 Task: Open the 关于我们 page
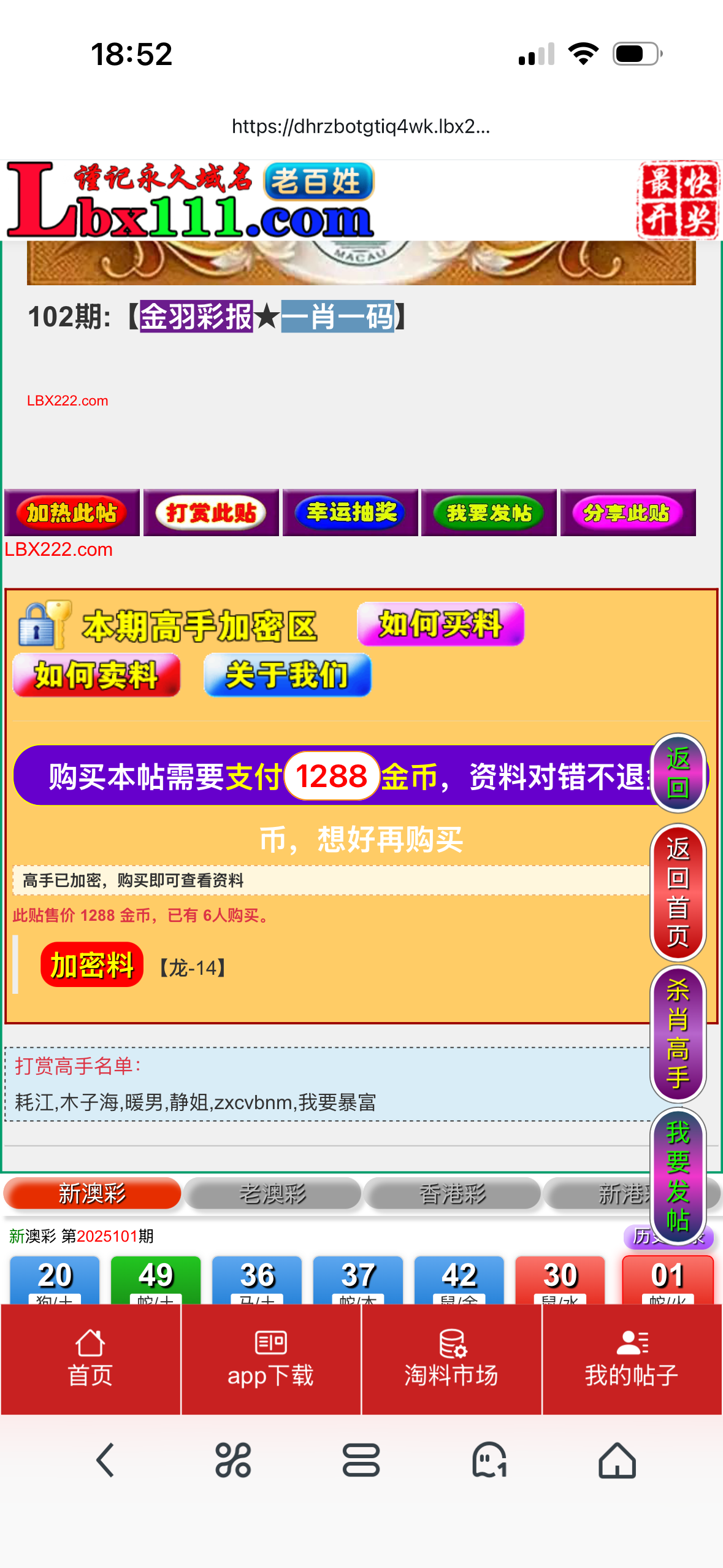point(287,675)
